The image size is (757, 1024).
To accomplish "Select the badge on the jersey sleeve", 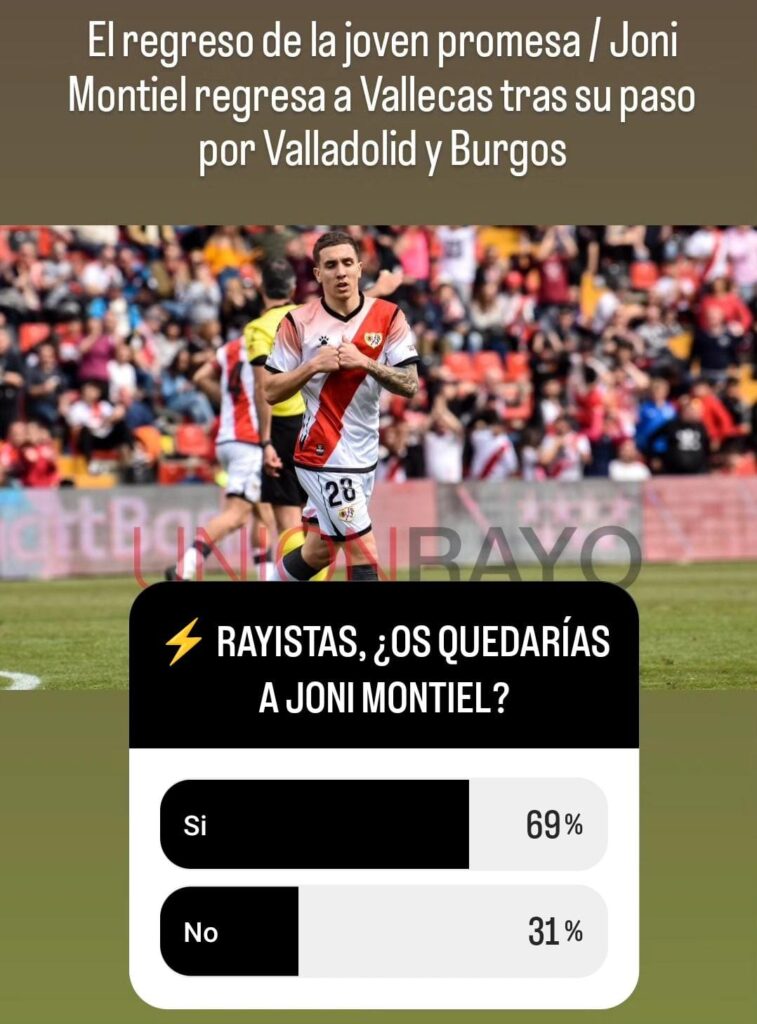I will point(409,347).
